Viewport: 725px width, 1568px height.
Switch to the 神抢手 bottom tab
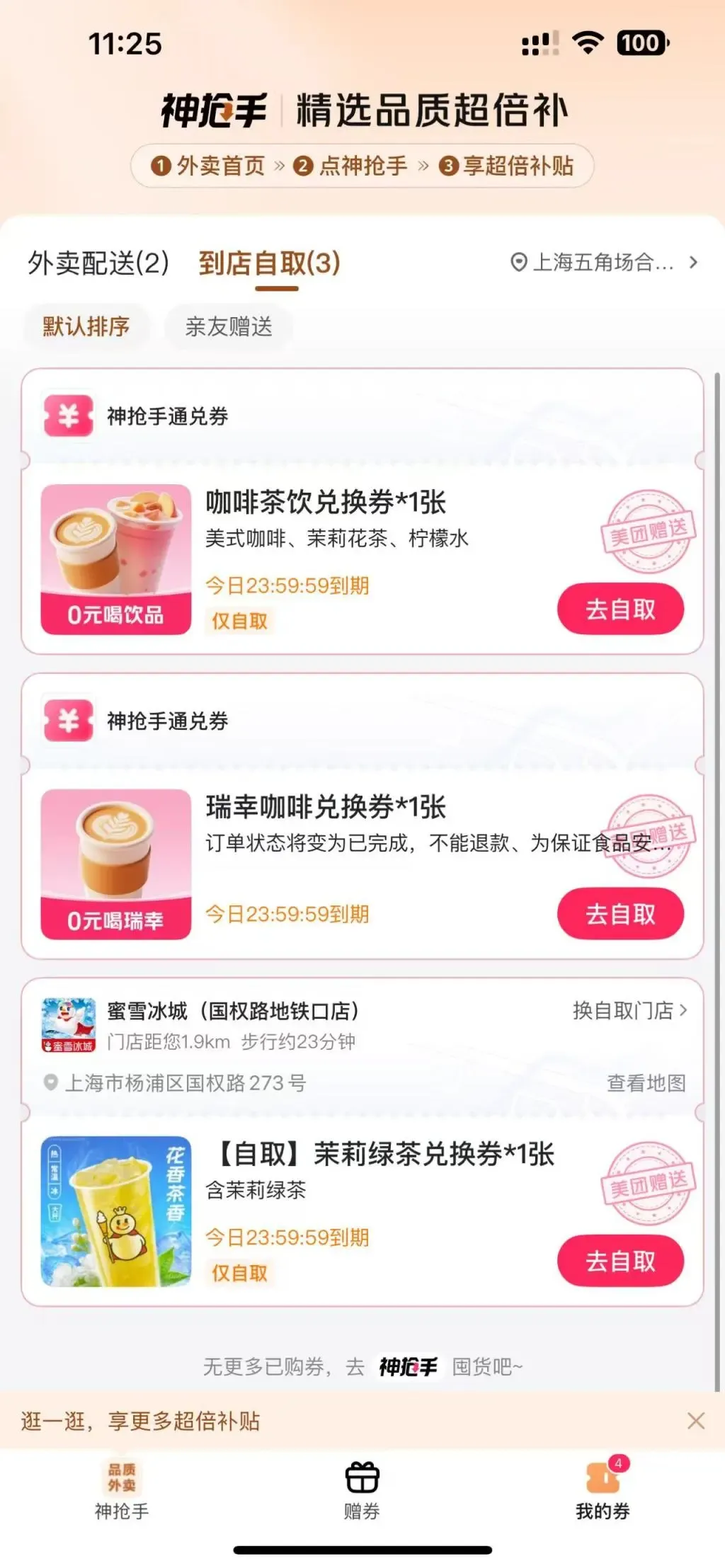point(122,1490)
